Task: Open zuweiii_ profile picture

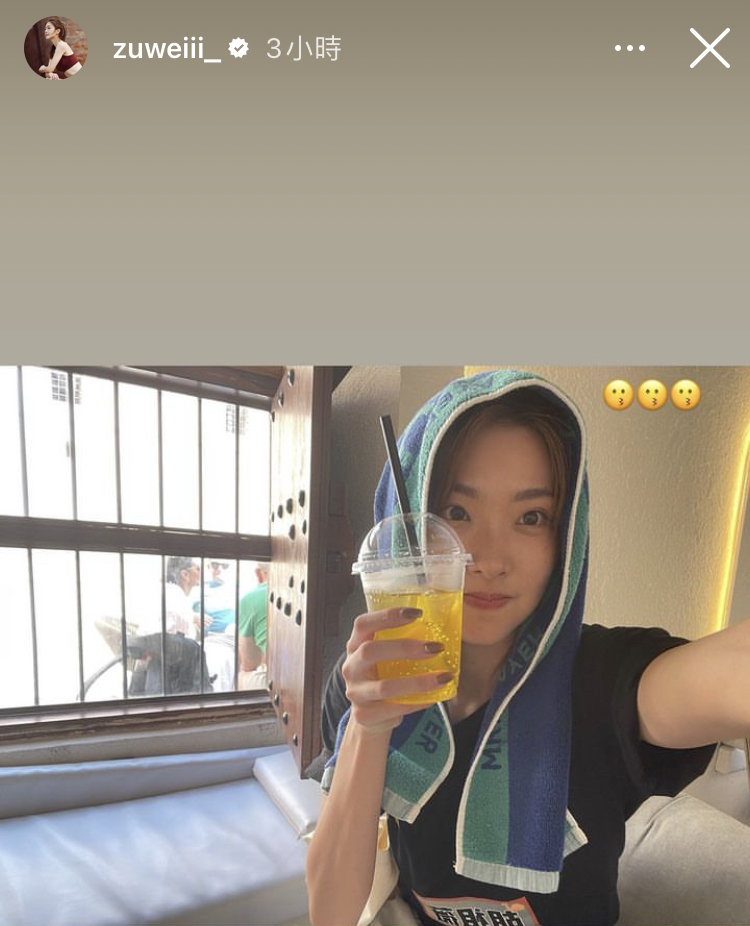Action: pyautogui.click(x=55, y=48)
